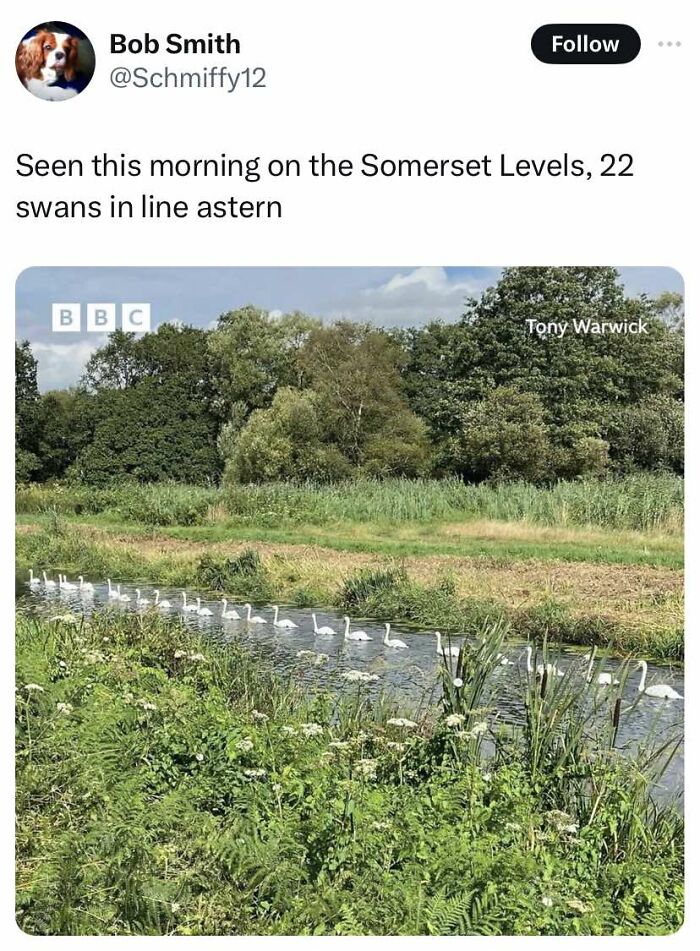This screenshot has height=951, width=700.
Task: Open the tweet's overflow menu
Action: pyautogui.click(x=668, y=44)
